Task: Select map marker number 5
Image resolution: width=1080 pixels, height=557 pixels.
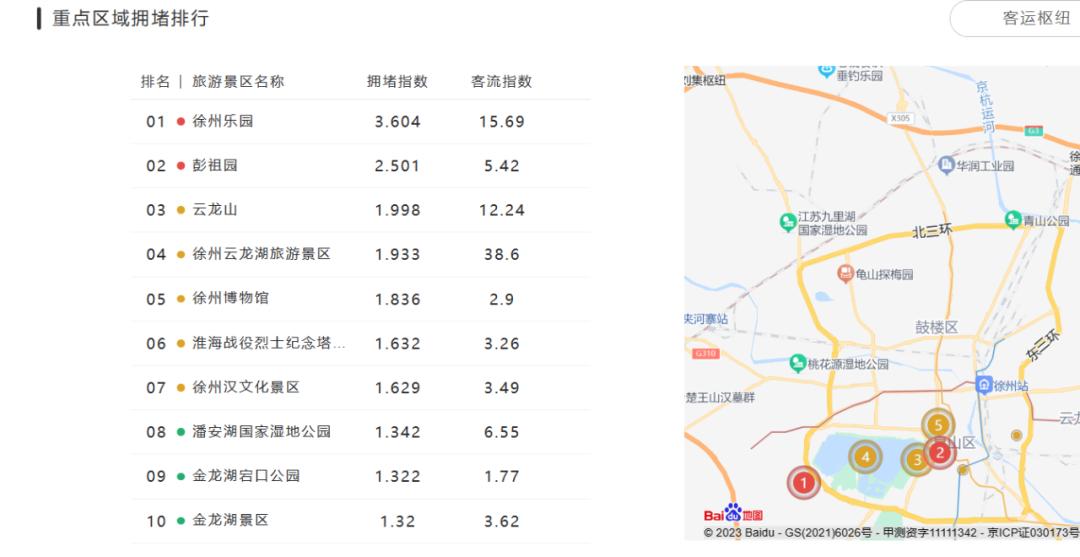Action: coord(938,425)
